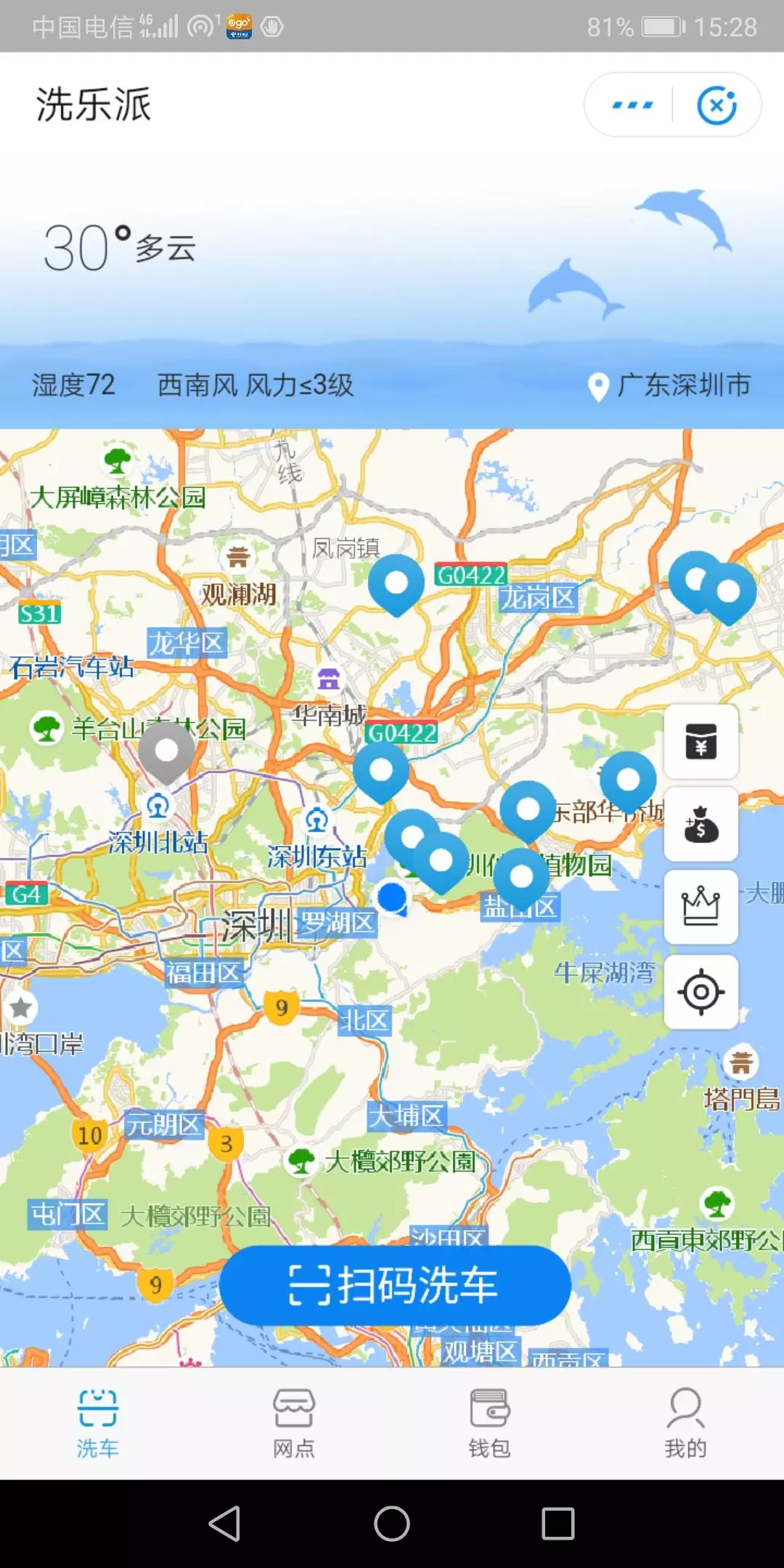Select the gray marker above 深圳北站
This screenshot has height=1568, width=784.
[167, 751]
